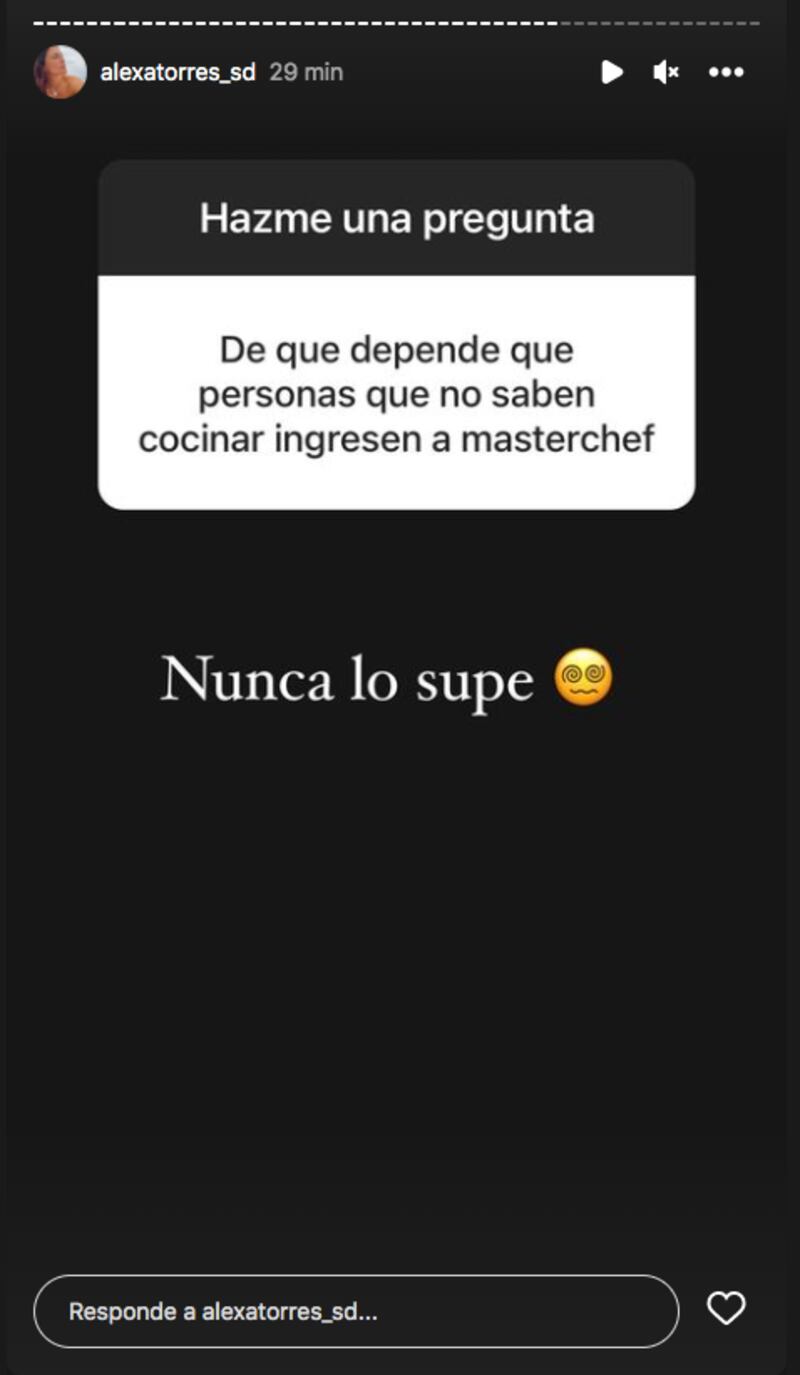Select the 29 min timestamp
Screen dimensions: 800x1375
[305, 71]
